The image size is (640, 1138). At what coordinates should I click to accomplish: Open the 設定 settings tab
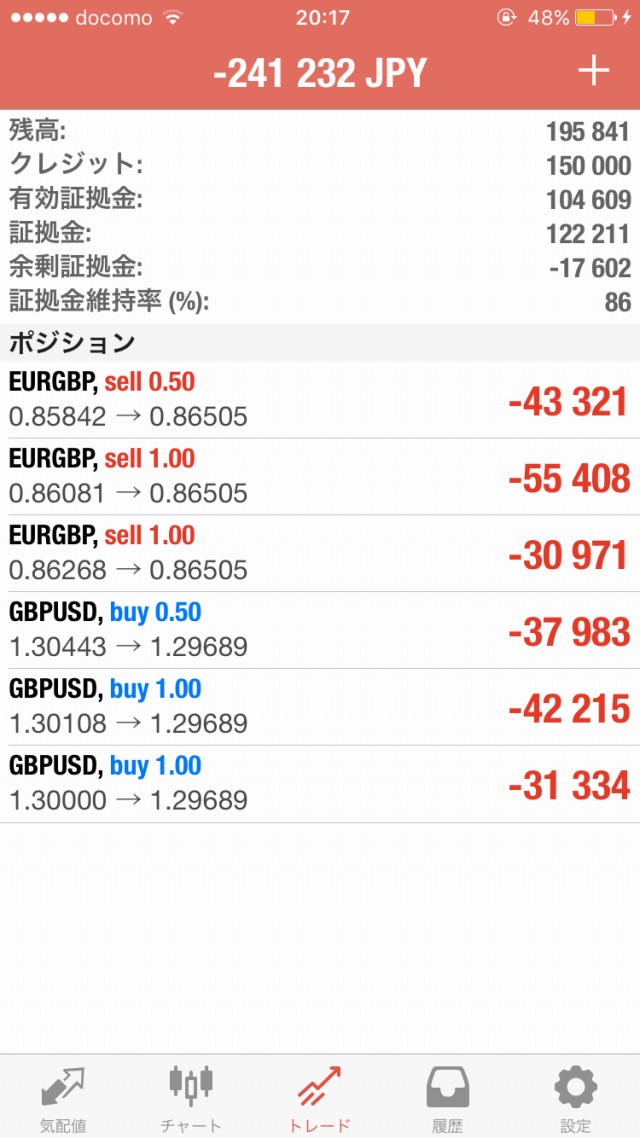click(x=576, y=1096)
